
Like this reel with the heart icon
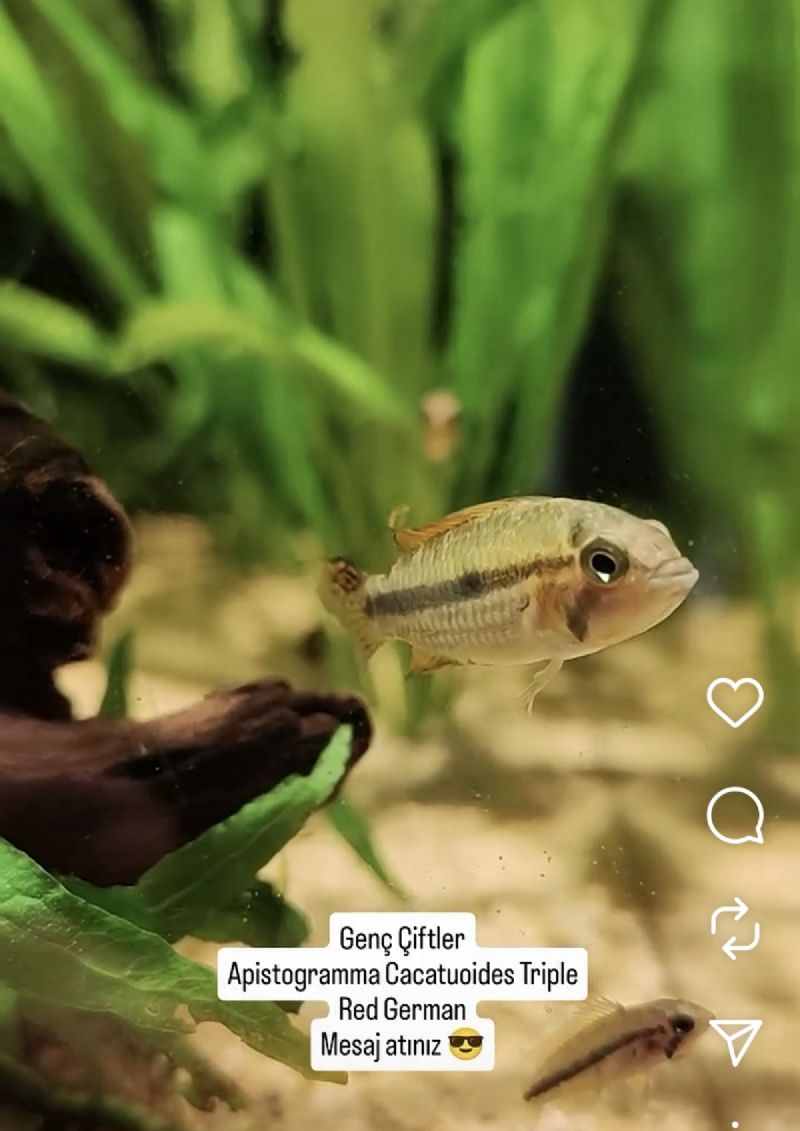point(735,701)
